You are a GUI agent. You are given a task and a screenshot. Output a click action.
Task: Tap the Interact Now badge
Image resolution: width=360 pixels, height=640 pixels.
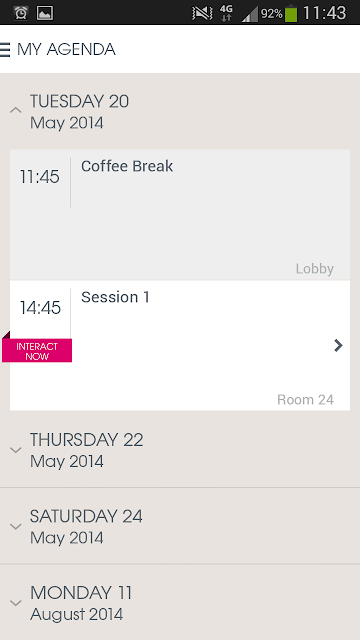tap(37, 351)
